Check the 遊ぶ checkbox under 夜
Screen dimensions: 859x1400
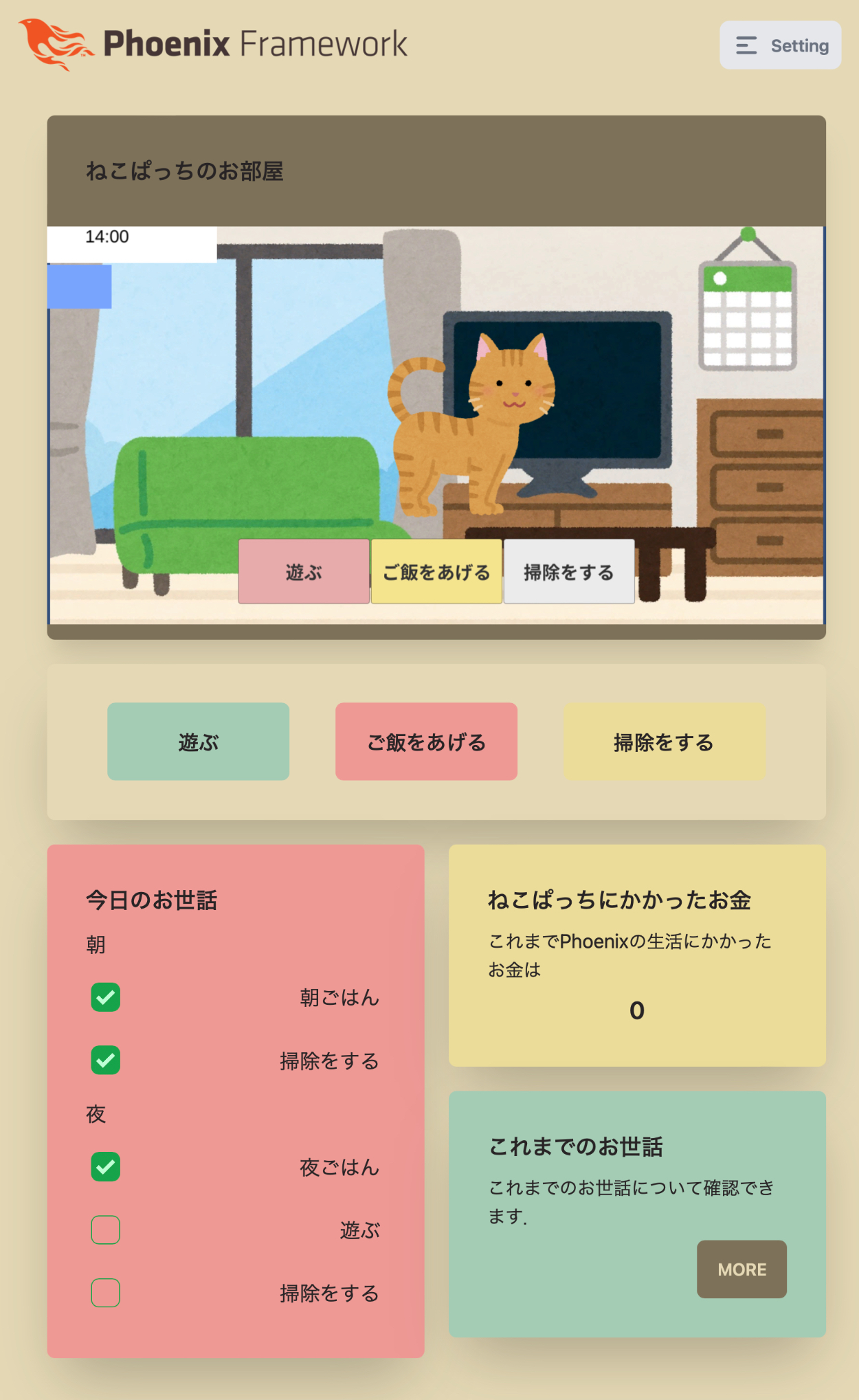tap(106, 1230)
